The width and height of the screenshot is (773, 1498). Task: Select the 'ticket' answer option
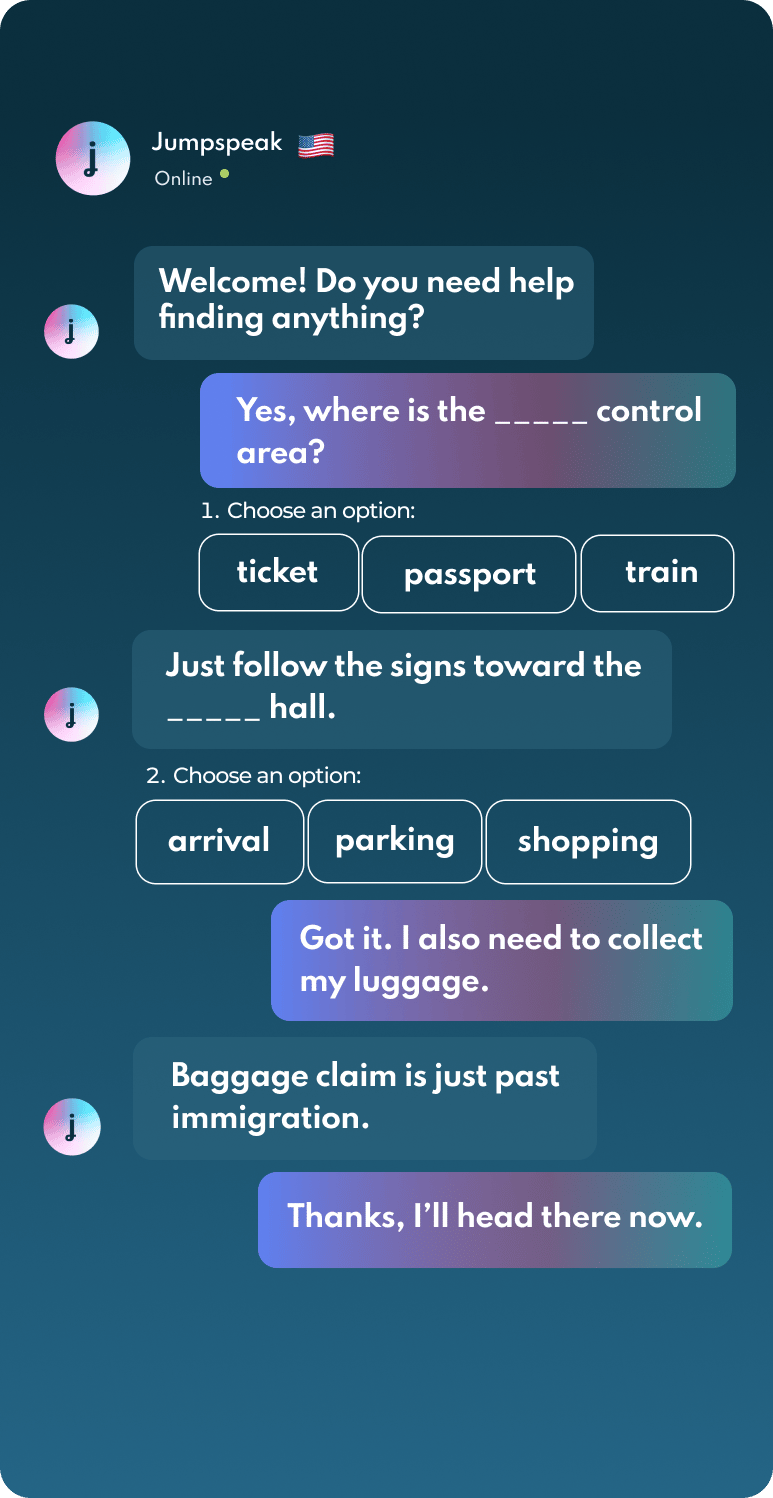point(278,572)
